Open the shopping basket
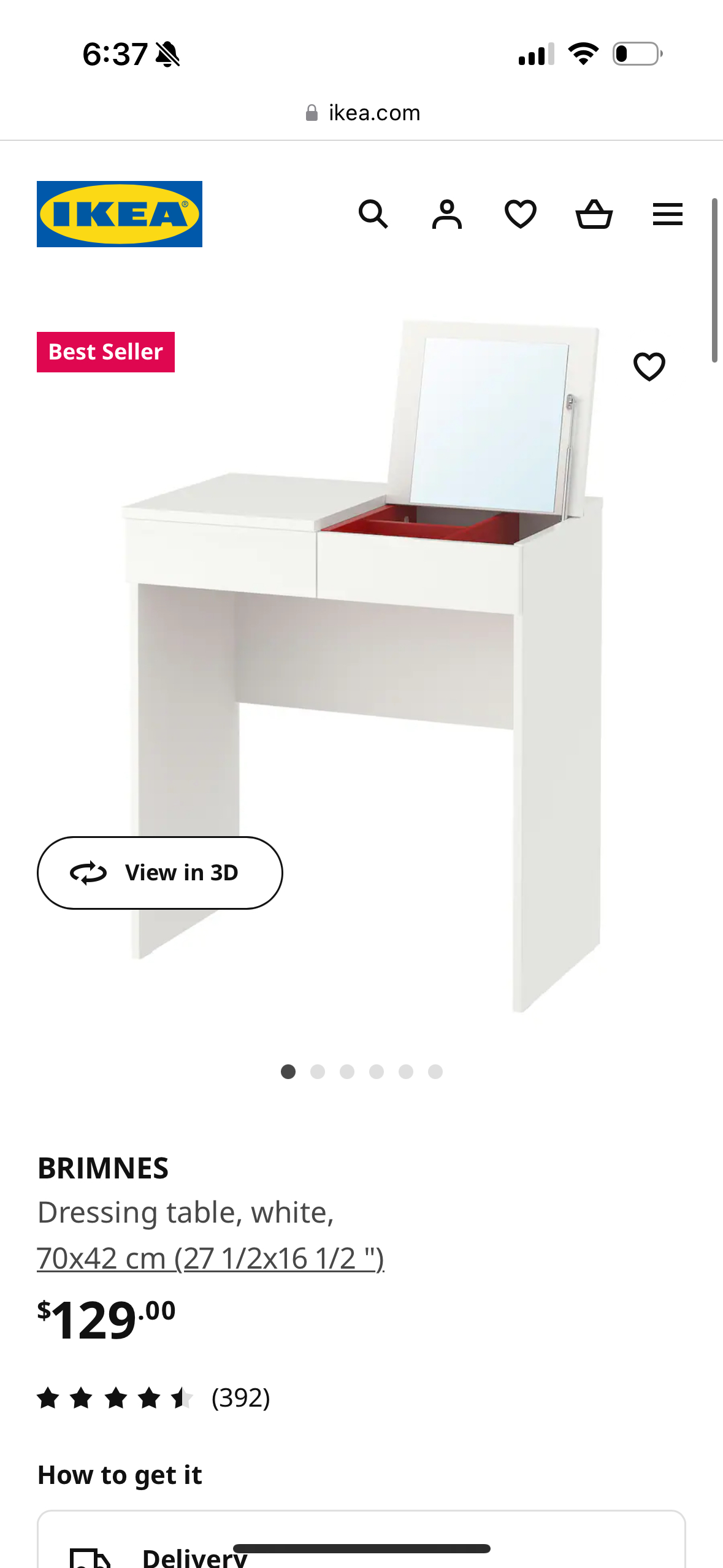 point(594,215)
